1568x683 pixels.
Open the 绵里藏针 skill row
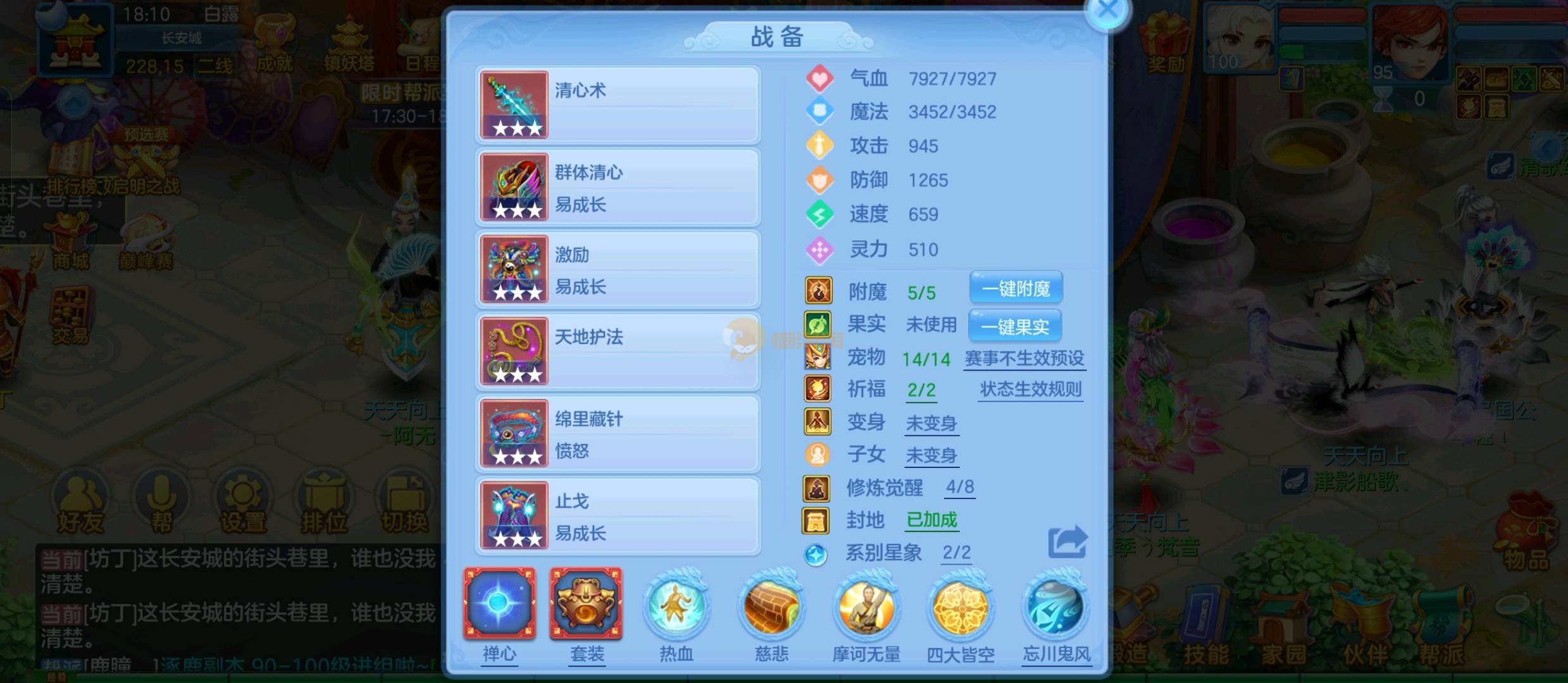pos(618,434)
